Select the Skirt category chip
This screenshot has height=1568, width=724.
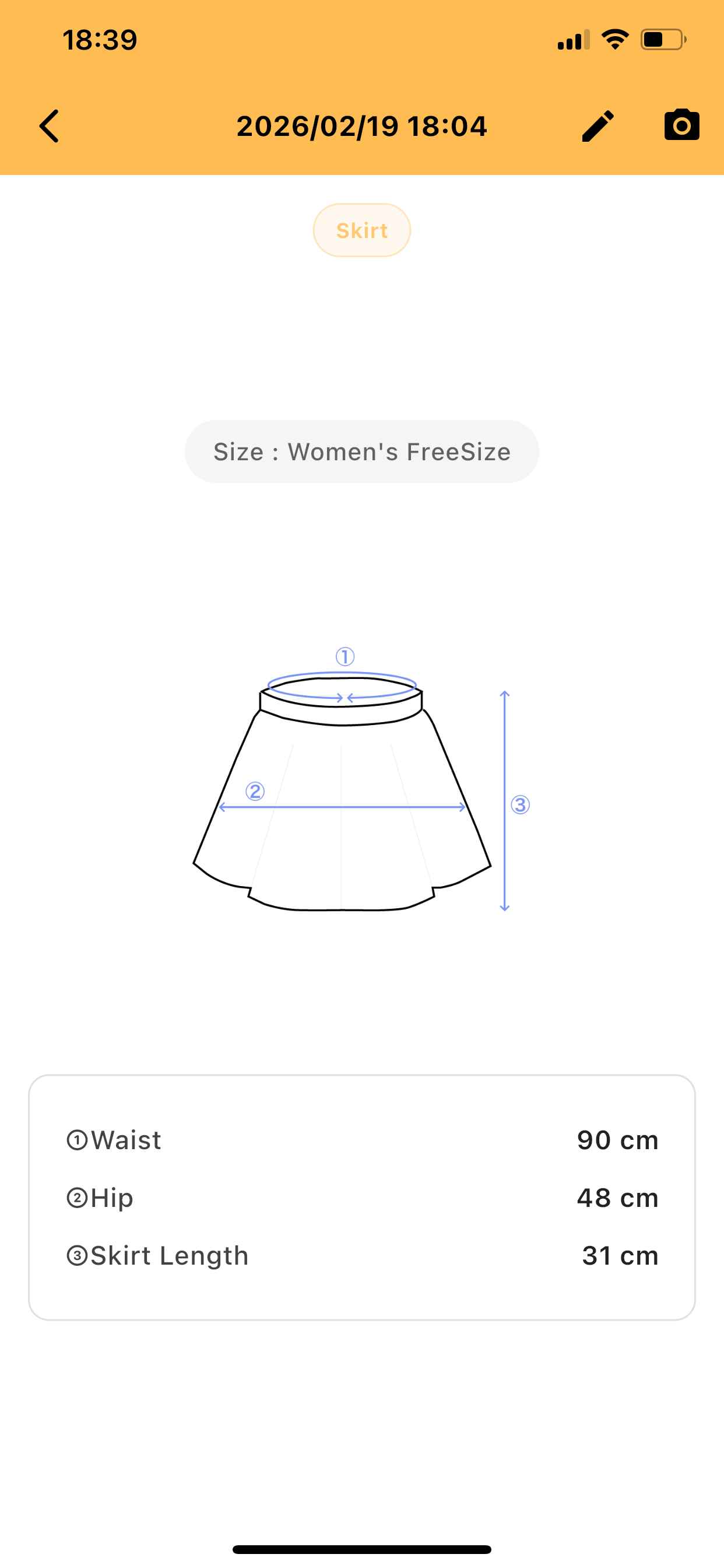tap(361, 229)
